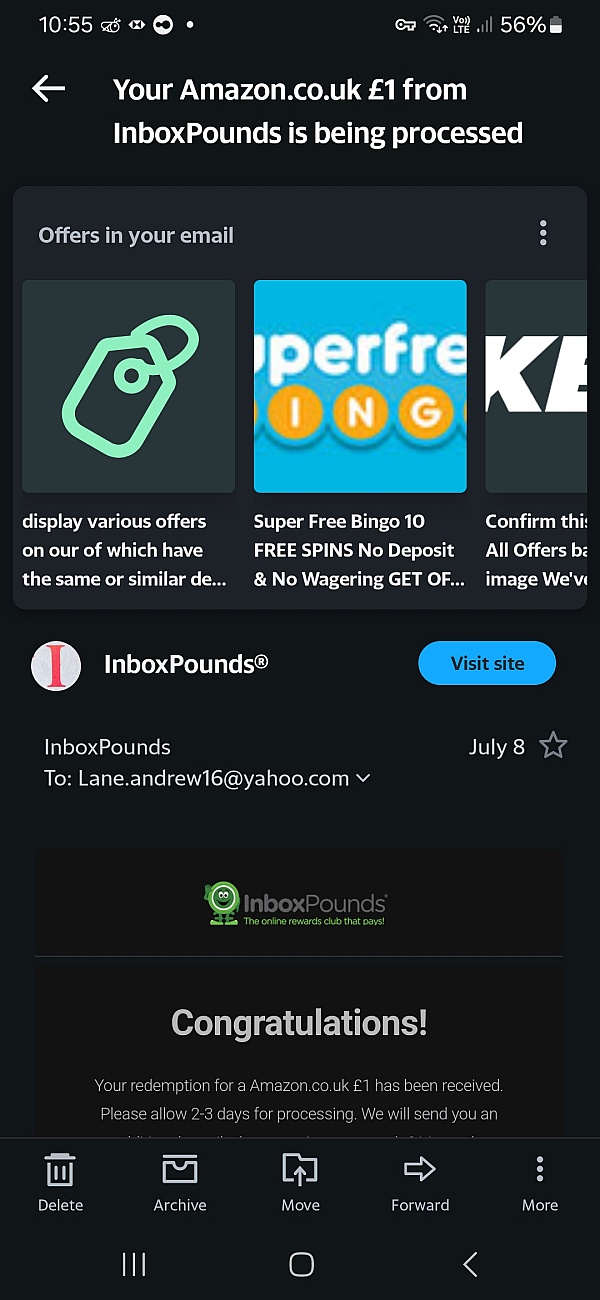
Task: Open the Super Free Bingo offer
Action: pos(360,386)
